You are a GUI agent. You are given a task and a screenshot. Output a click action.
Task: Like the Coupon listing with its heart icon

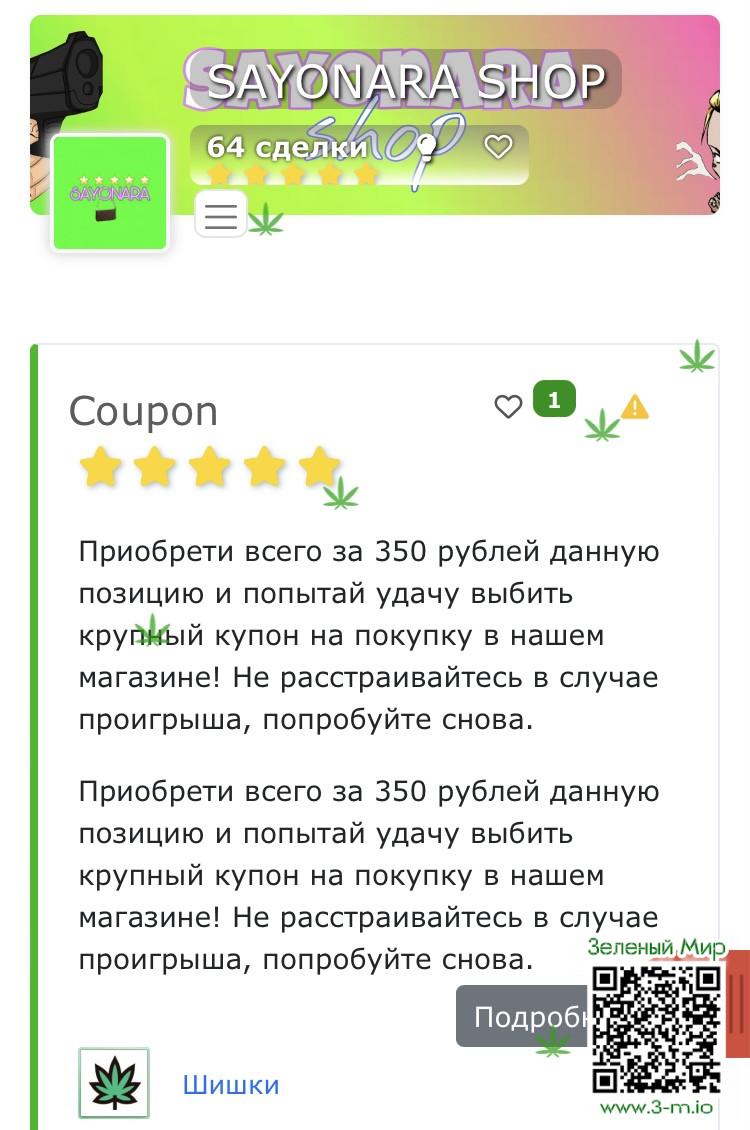[x=509, y=406]
